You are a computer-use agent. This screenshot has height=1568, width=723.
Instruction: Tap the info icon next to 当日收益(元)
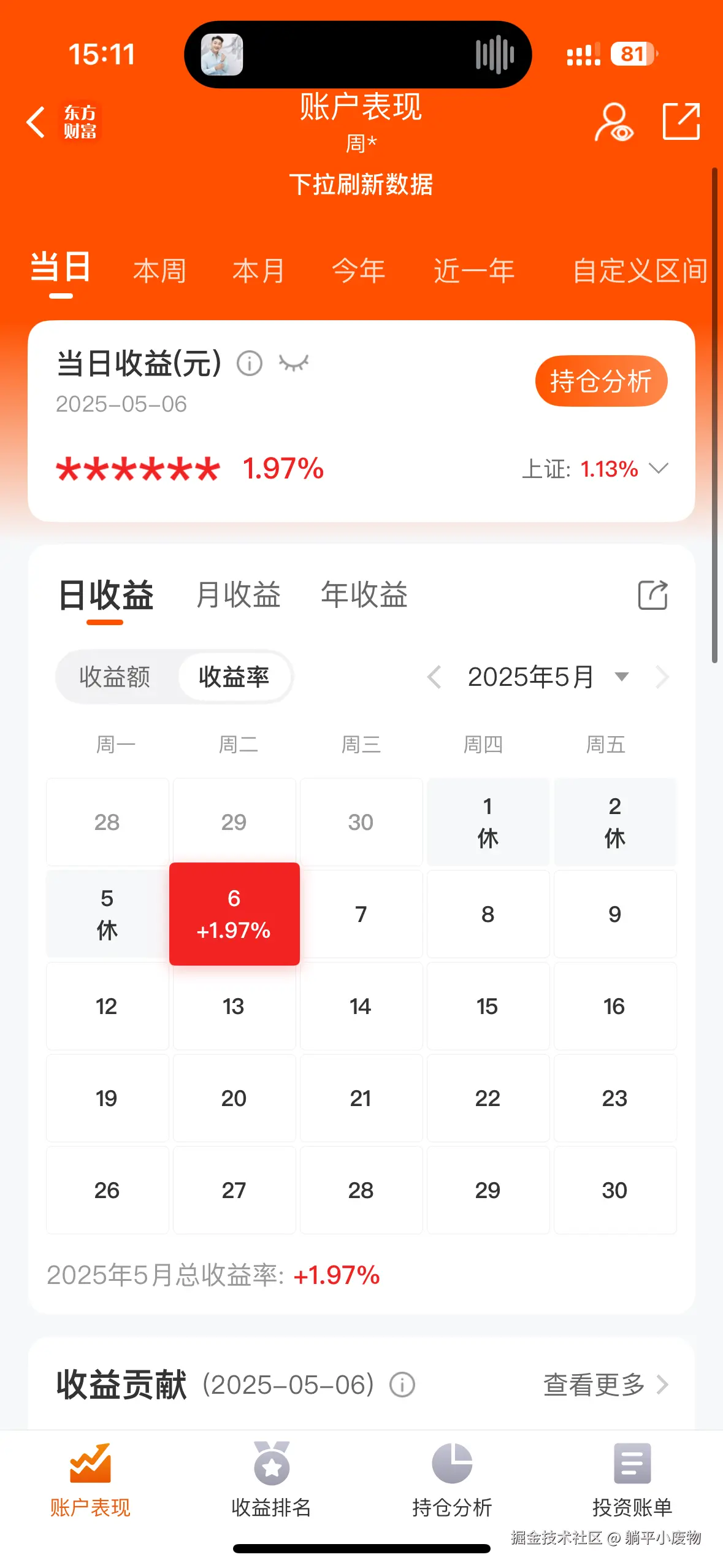248,363
